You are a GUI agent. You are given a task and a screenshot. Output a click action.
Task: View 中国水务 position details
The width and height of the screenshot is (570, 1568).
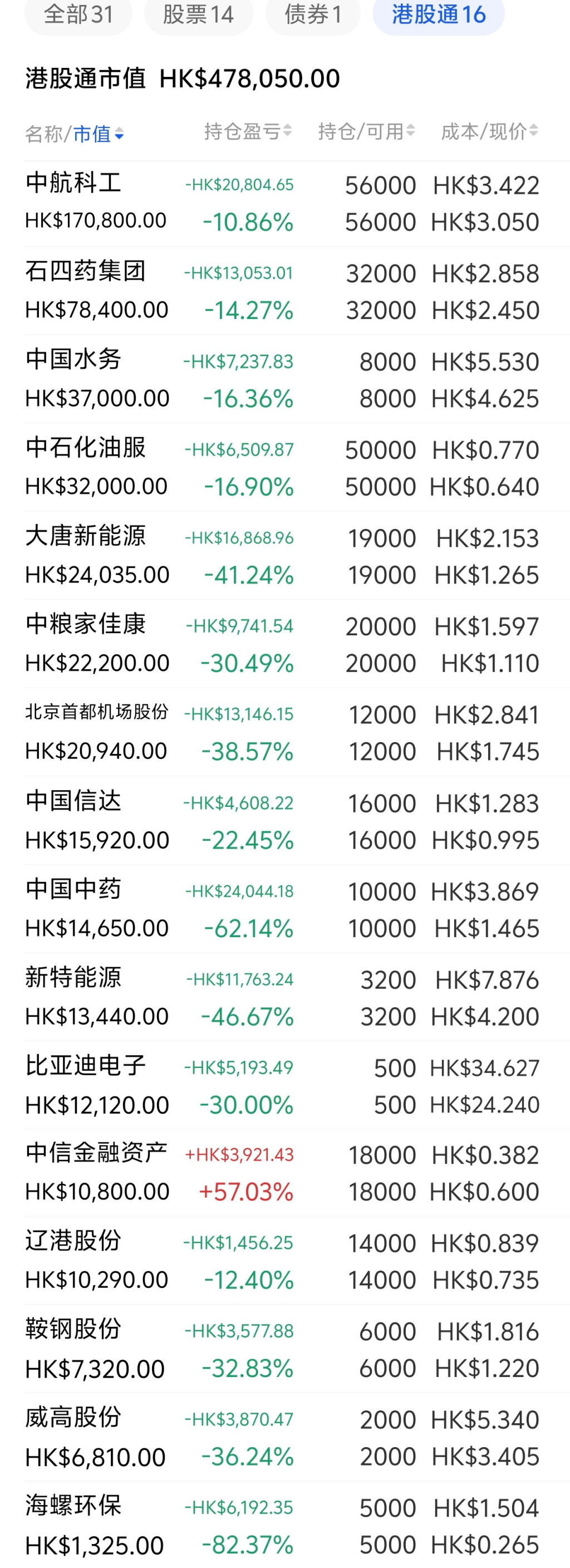click(297, 379)
